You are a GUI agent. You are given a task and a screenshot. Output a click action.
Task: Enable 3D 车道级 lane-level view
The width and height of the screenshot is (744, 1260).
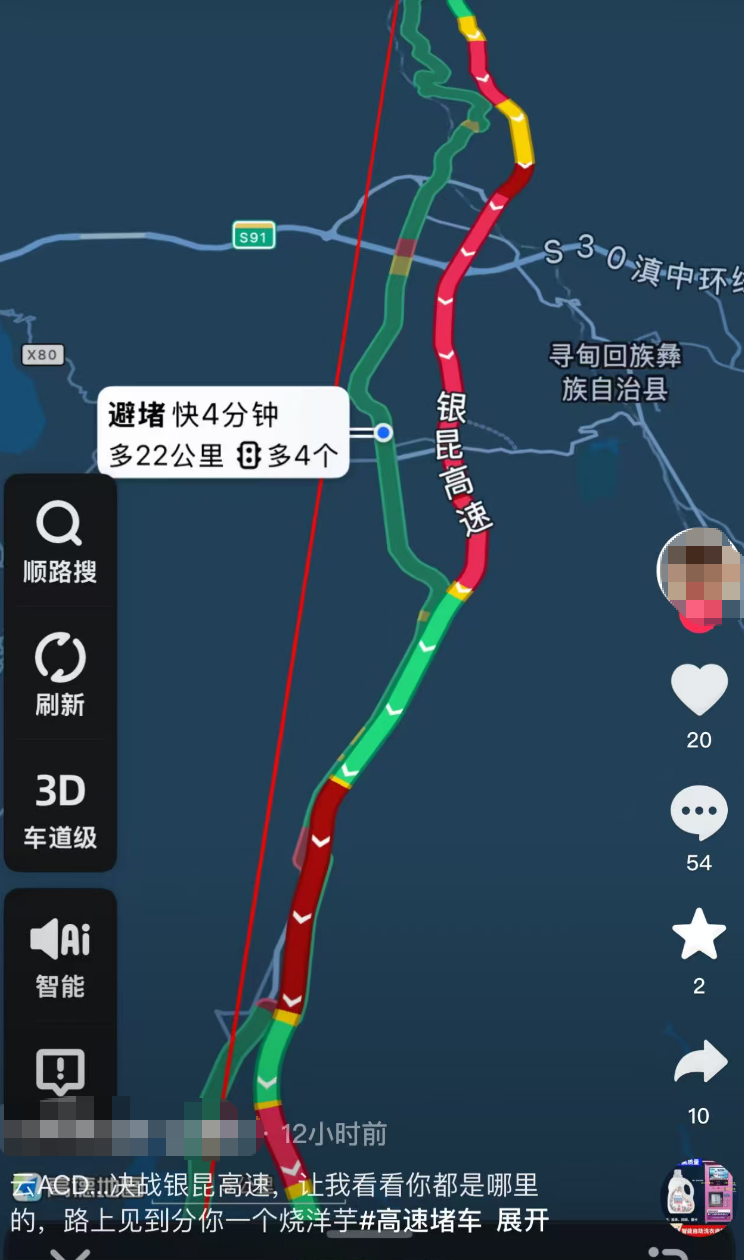click(x=61, y=810)
